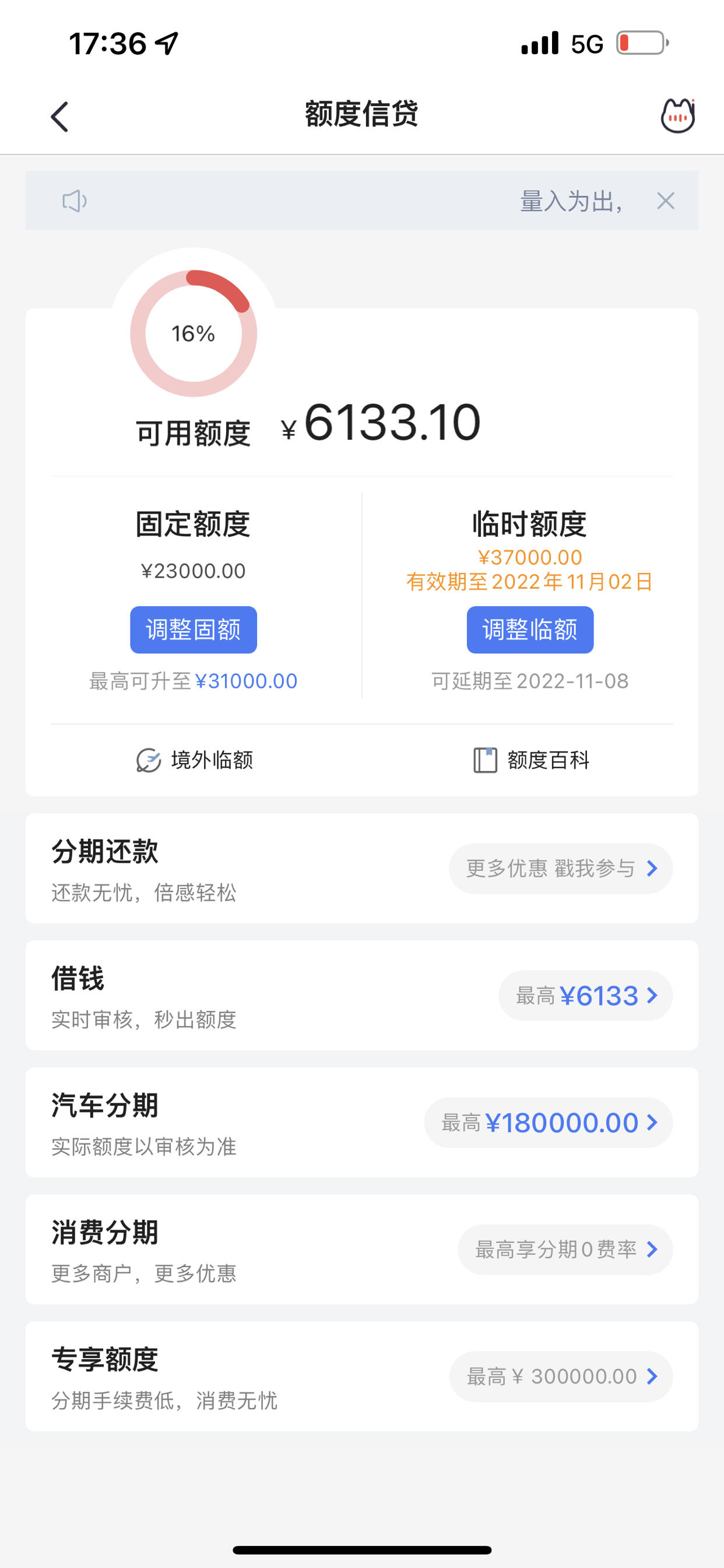The image size is (724, 1568).
Task: Open 额度百科
Action: coord(531,759)
